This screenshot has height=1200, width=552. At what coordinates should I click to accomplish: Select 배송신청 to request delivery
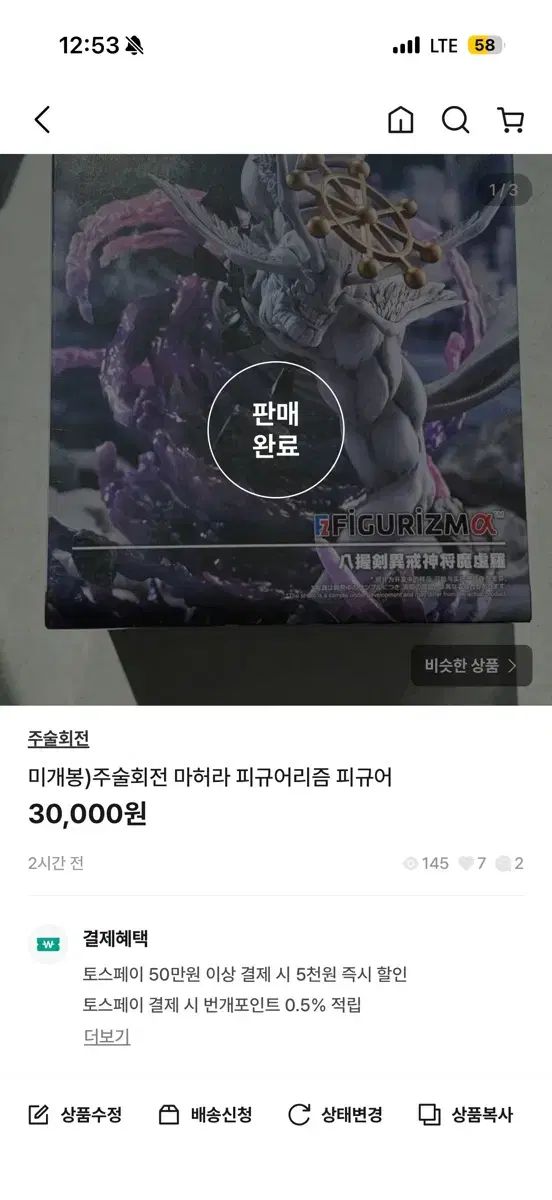click(205, 1115)
